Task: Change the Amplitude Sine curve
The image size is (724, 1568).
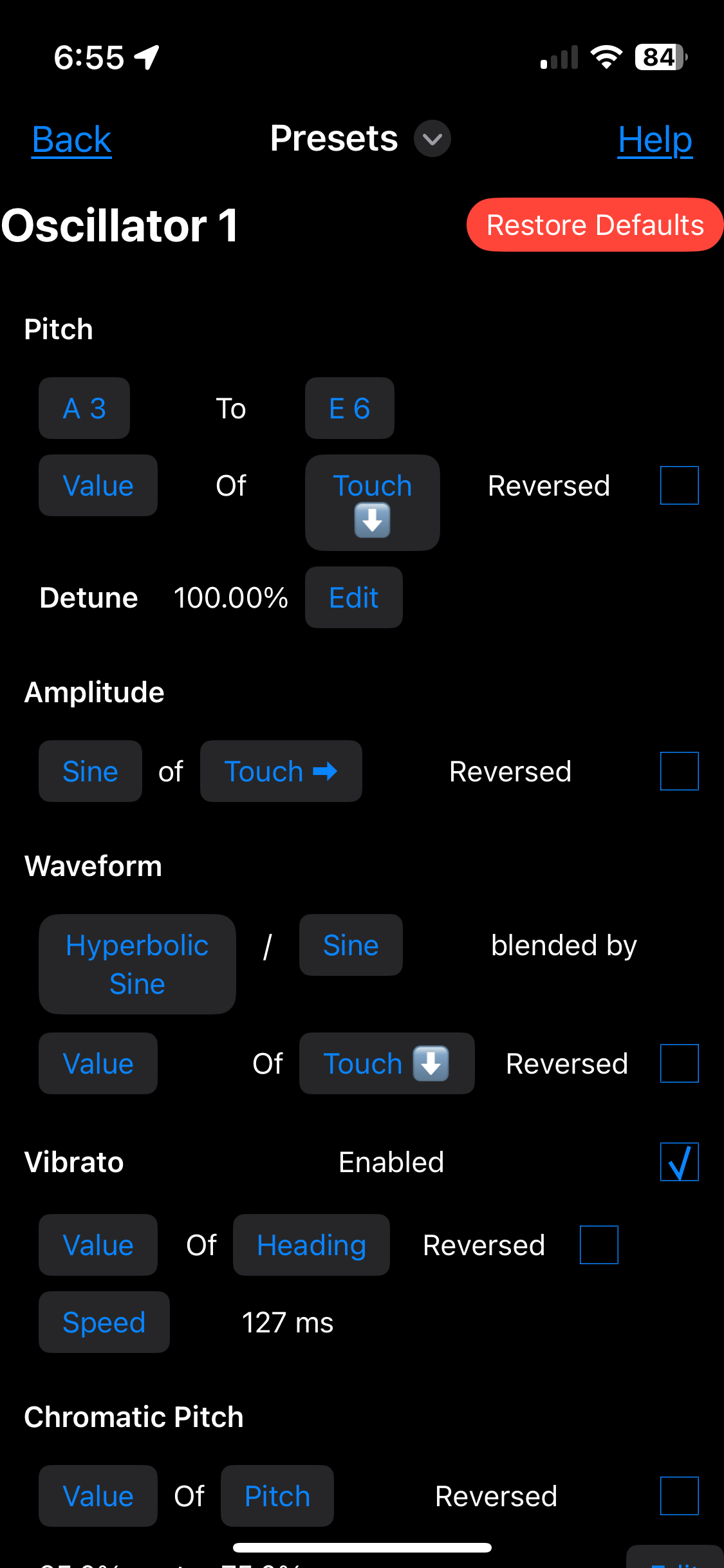Action: (90, 771)
